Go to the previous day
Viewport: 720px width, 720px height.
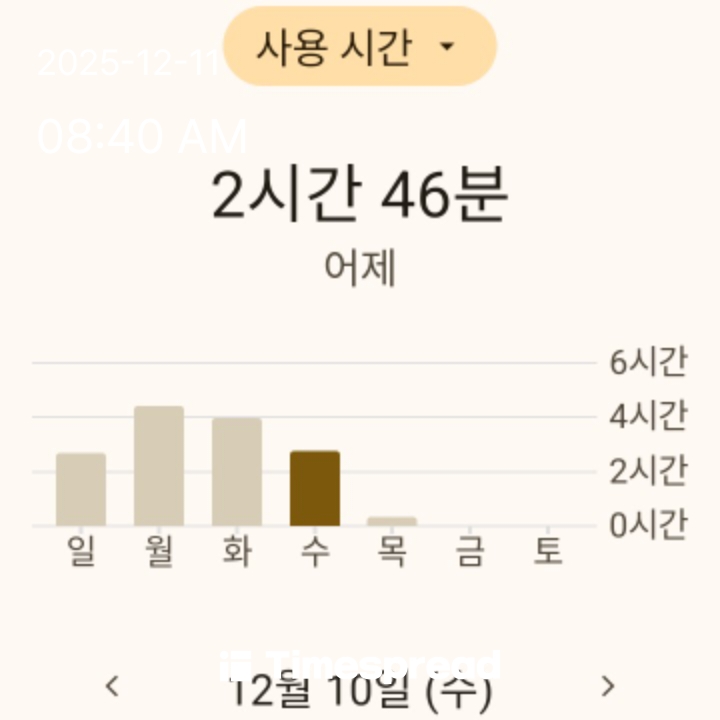[x=113, y=686]
